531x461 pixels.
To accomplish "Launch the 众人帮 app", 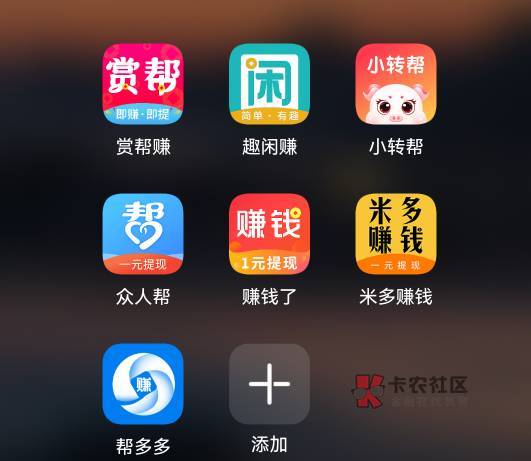I will click(x=143, y=234).
